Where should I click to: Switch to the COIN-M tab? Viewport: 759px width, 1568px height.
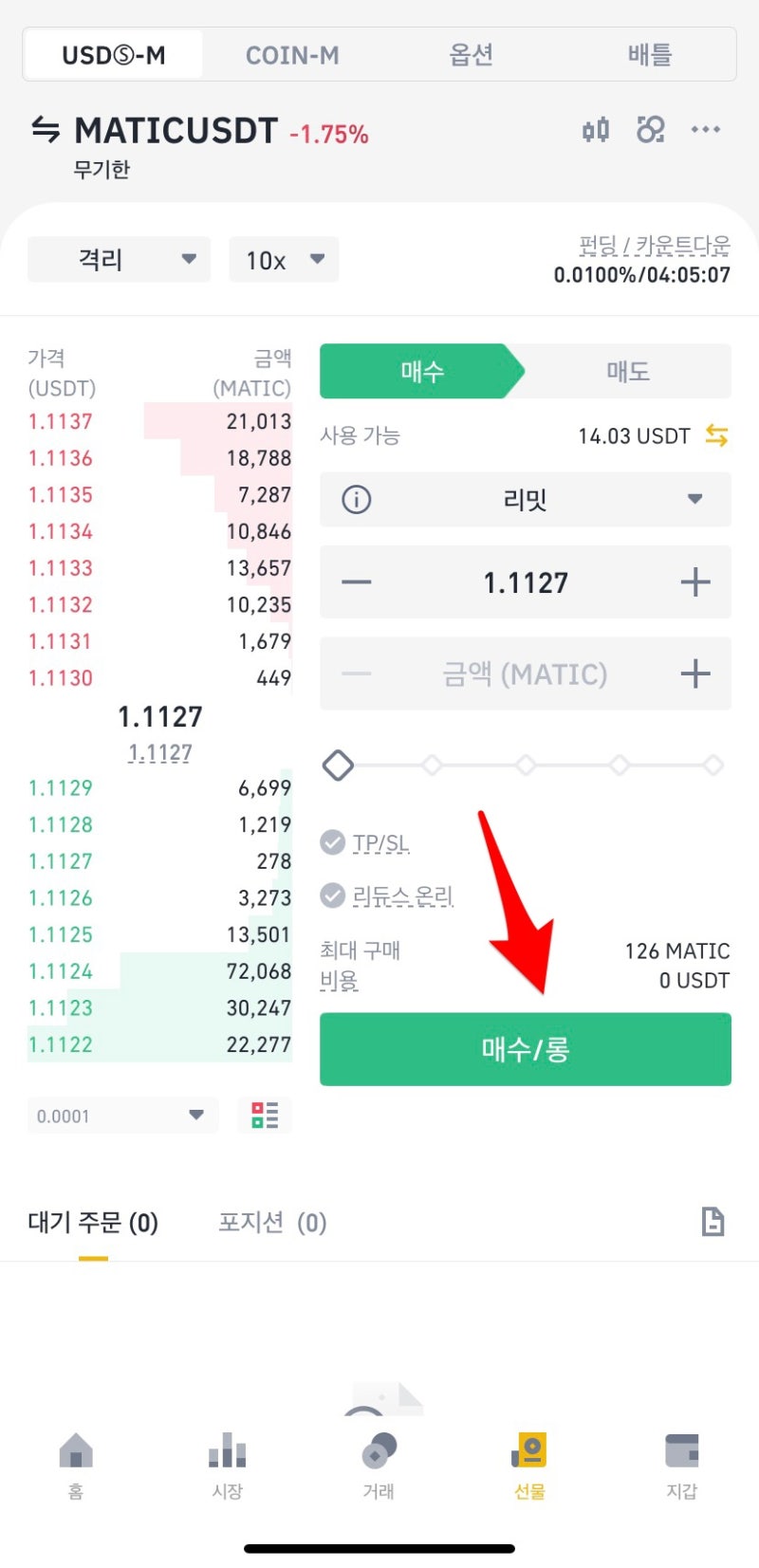292,55
